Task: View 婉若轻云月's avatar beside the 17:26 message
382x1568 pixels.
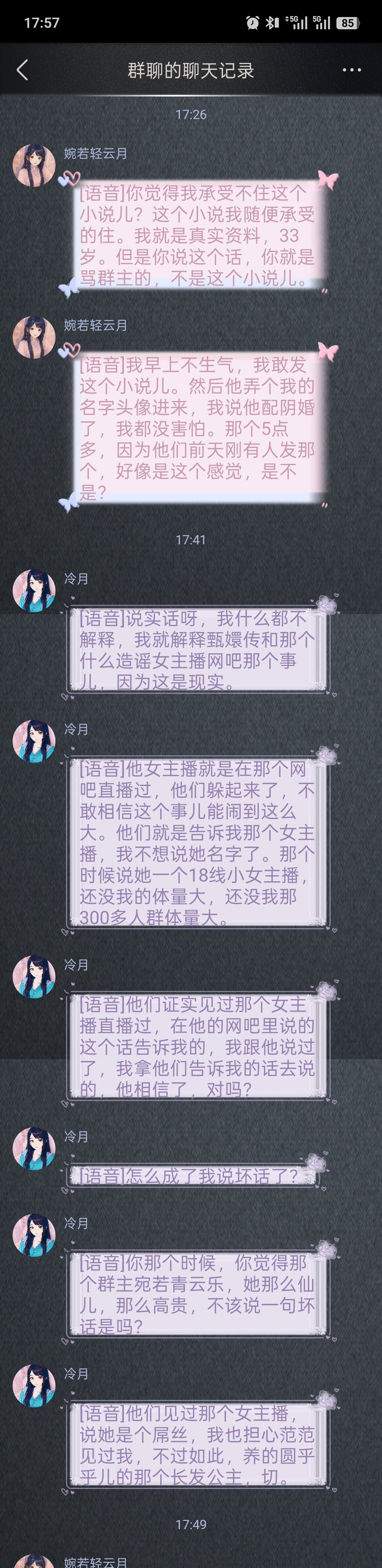Action: tap(34, 166)
